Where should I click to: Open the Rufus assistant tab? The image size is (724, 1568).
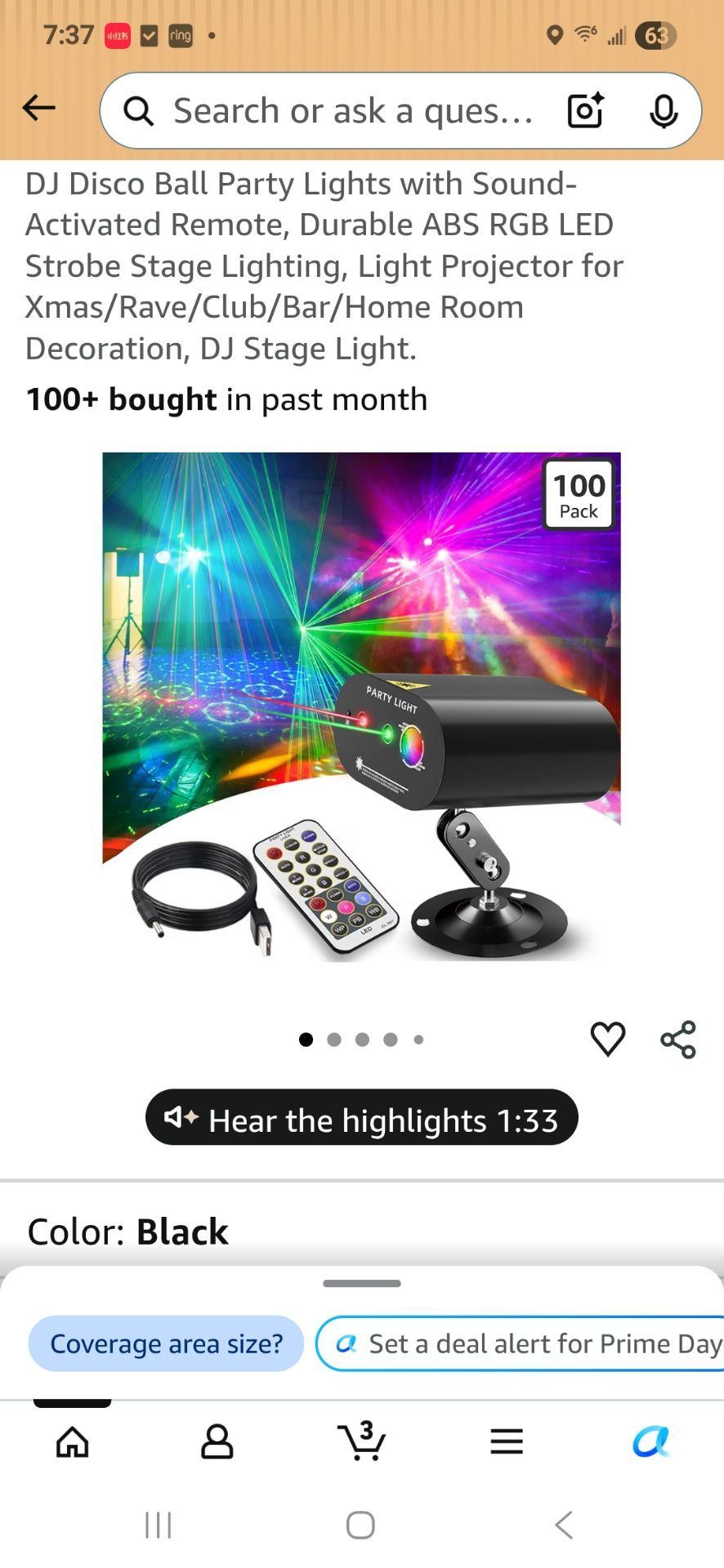click(651, 1441)
